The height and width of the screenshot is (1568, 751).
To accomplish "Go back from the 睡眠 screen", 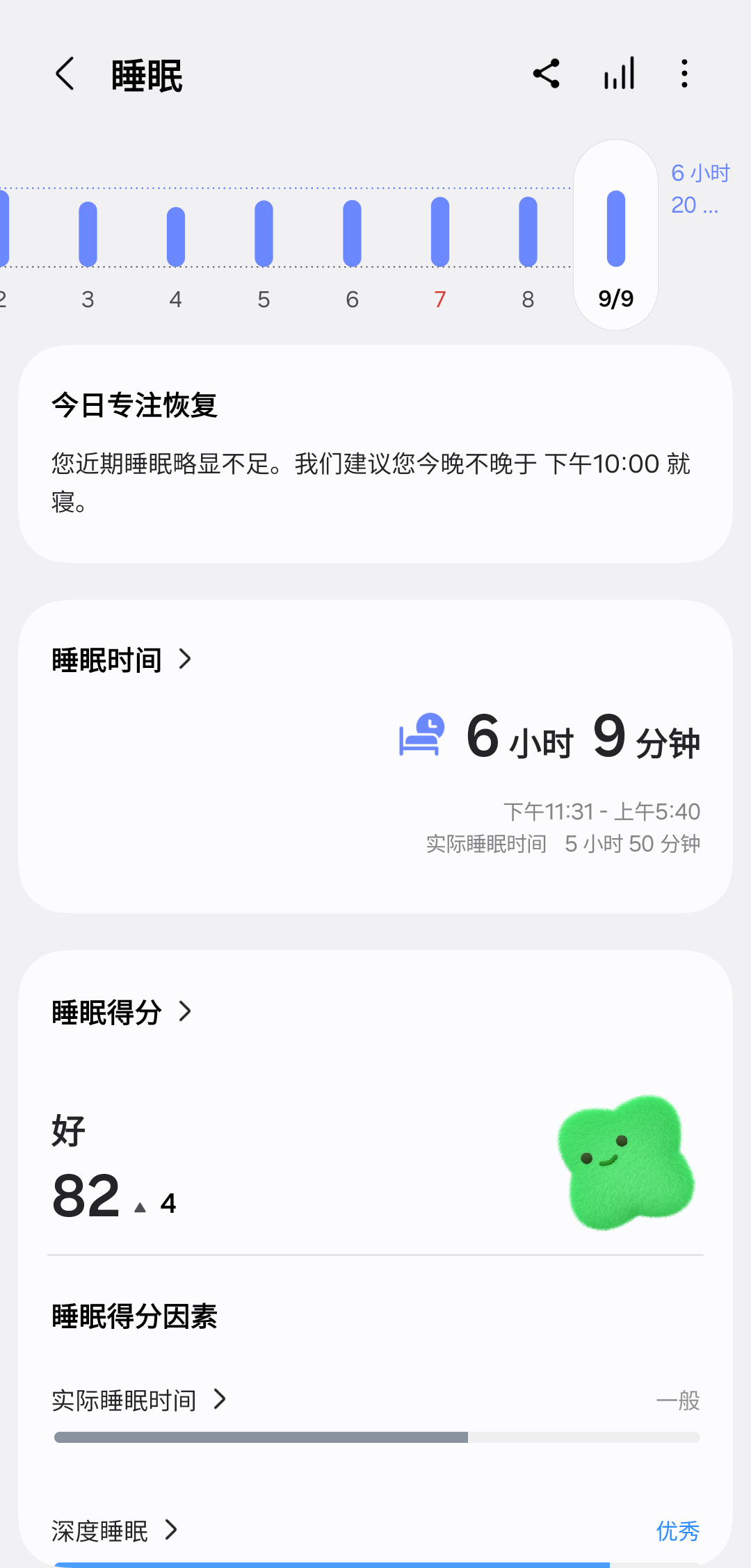I will pyautogui.click(x=65, y=74).
